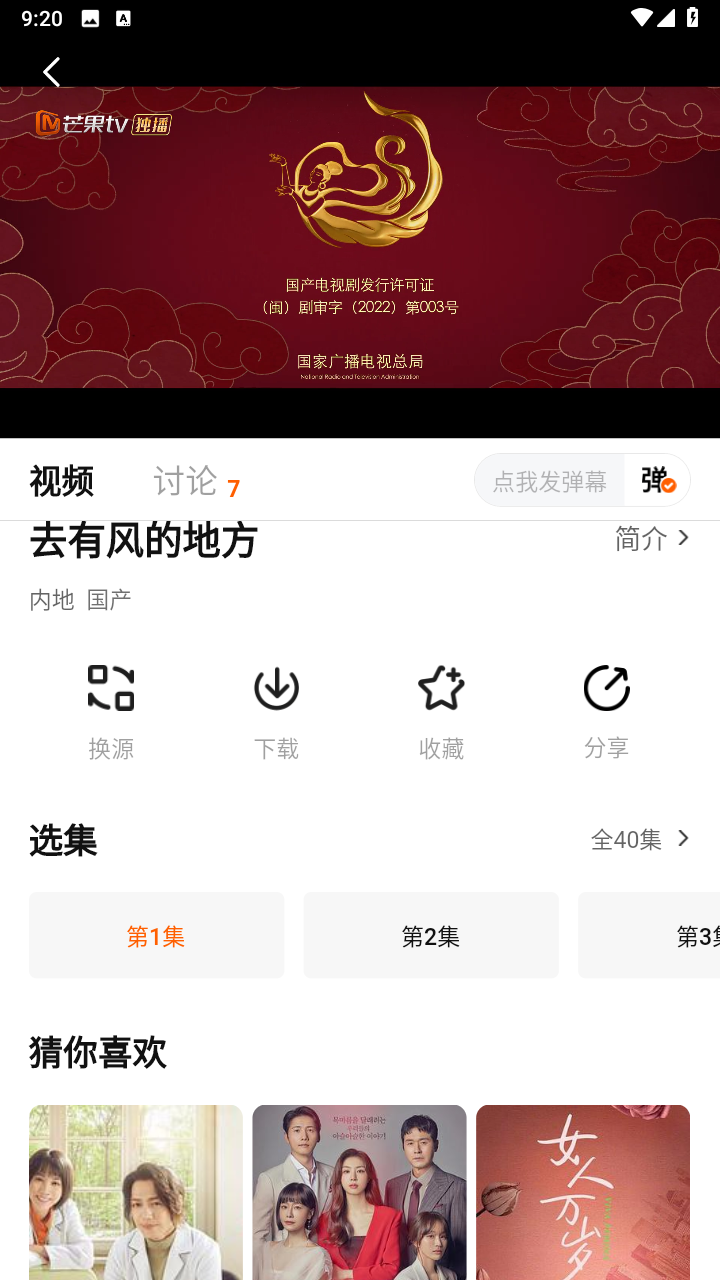Select the 换源 (change source) icon

tap(111, 688)
